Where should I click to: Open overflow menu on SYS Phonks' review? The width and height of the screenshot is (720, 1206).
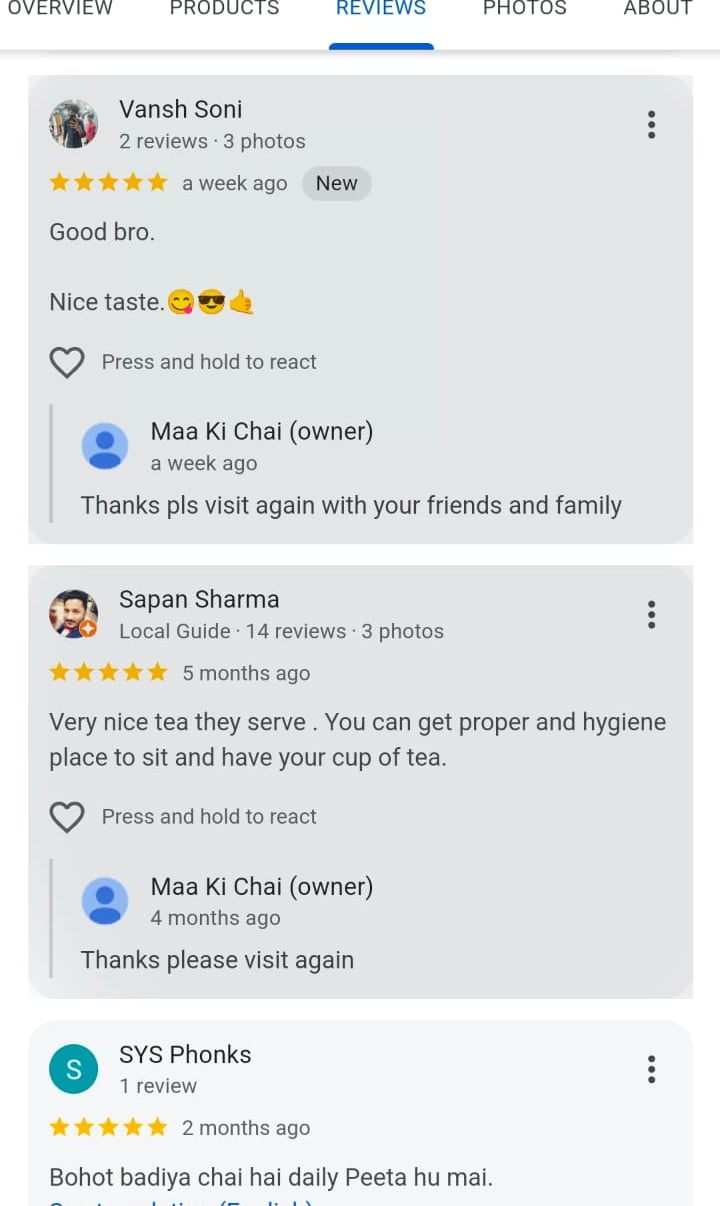pos(651,1069)
